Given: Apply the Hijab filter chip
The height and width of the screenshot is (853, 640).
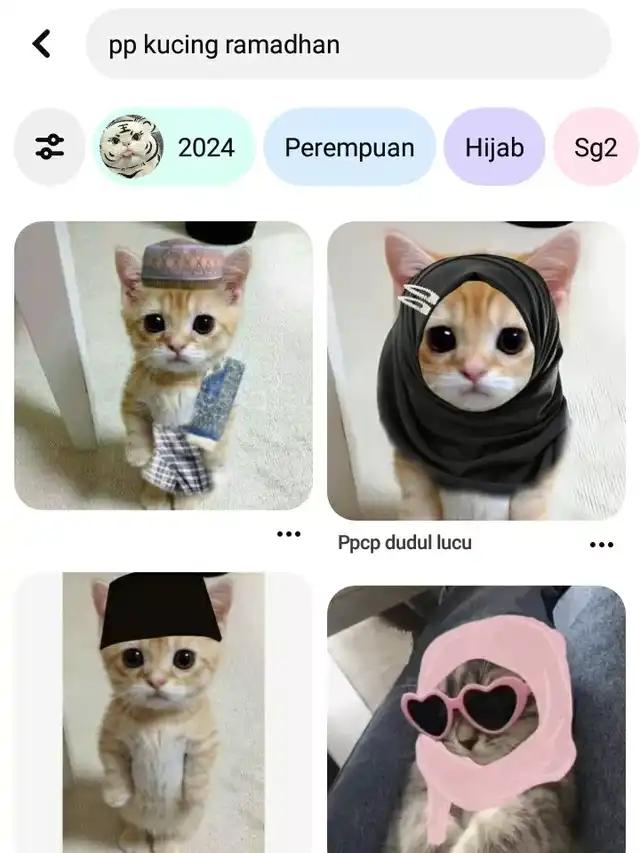Looking at the screenshot, I should (x=494, y=147).
